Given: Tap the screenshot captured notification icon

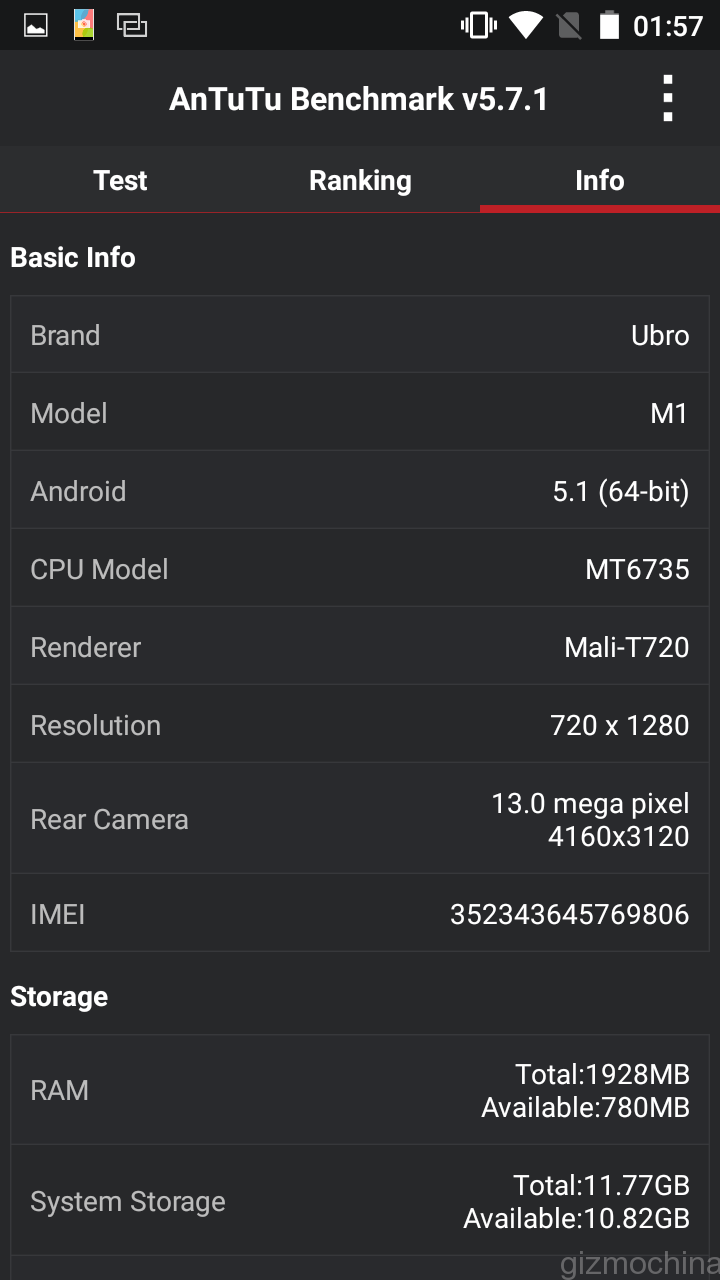Looking at the screenshot, I should (x=131, y=26).
